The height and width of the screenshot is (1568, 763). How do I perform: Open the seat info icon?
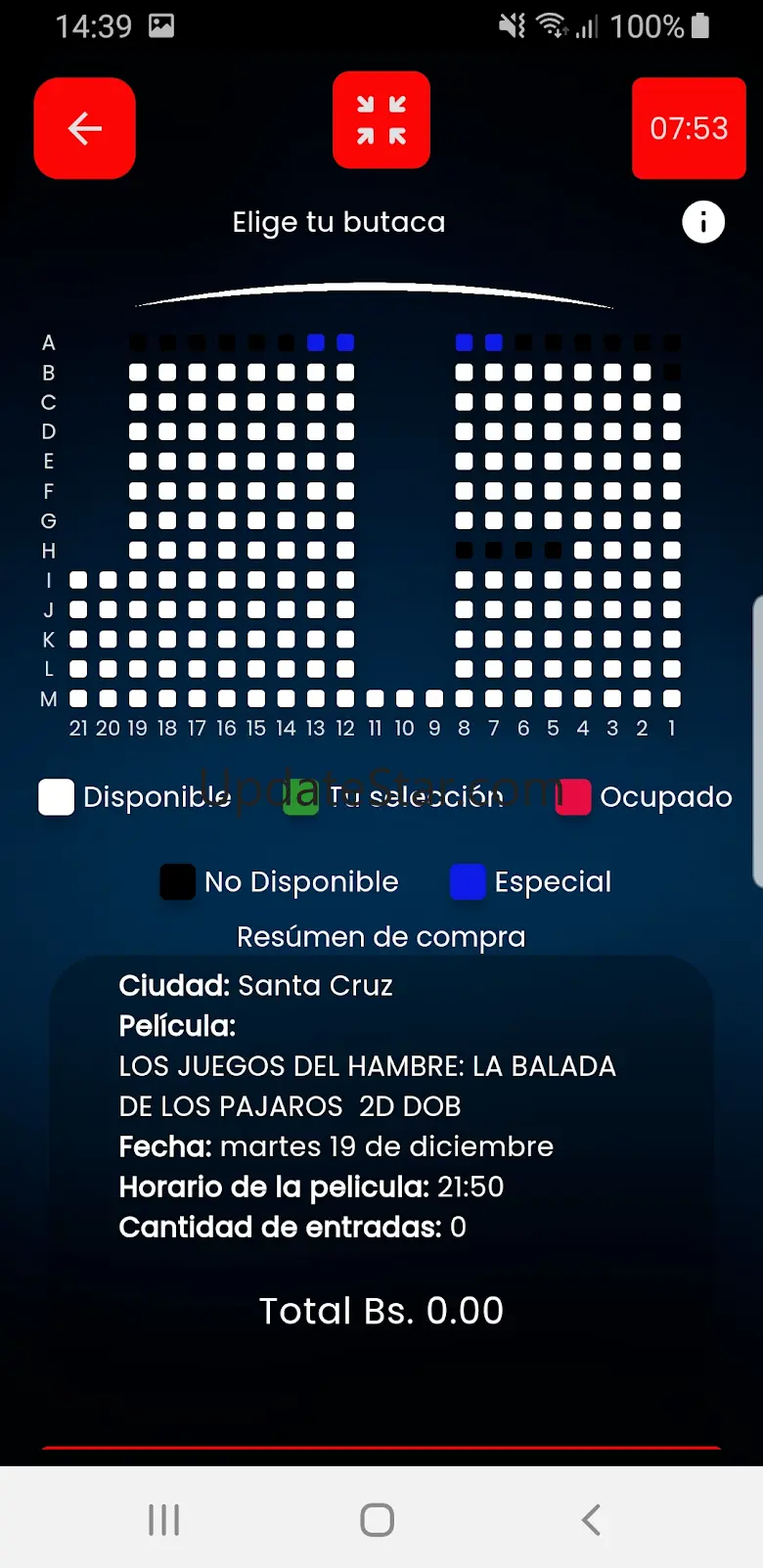pos(703,222)
